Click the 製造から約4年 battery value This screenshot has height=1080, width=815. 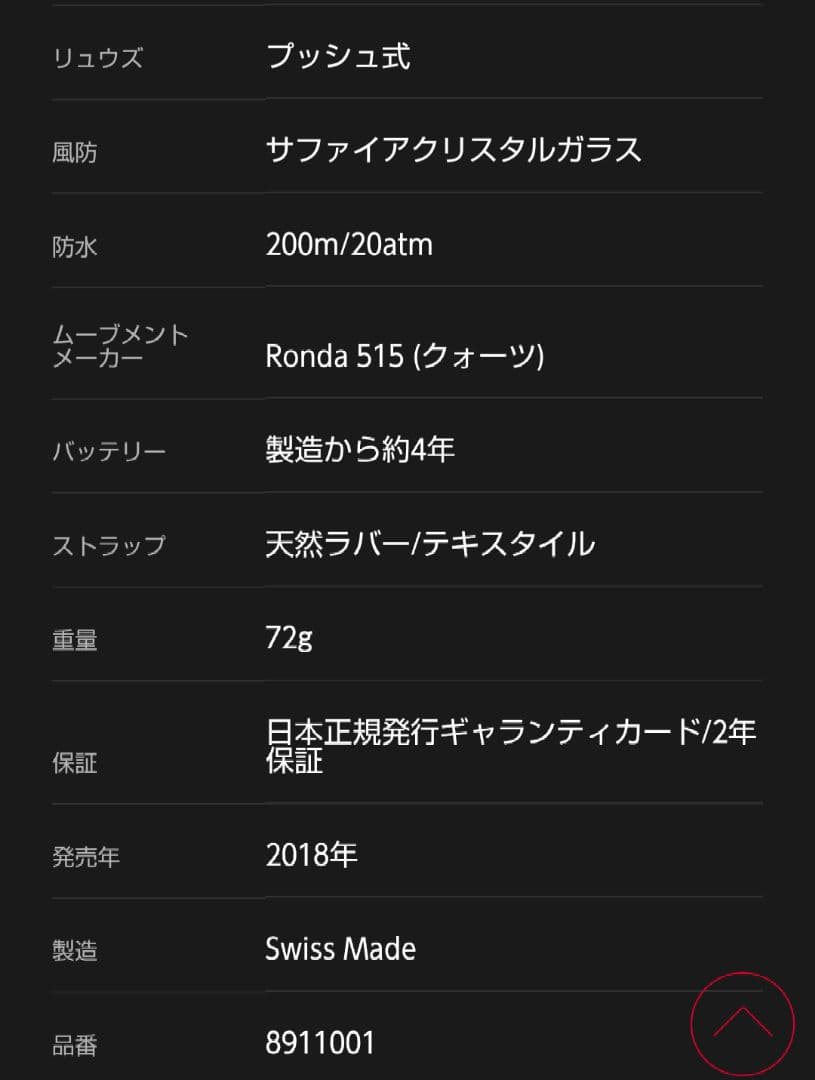pos(360,448)
